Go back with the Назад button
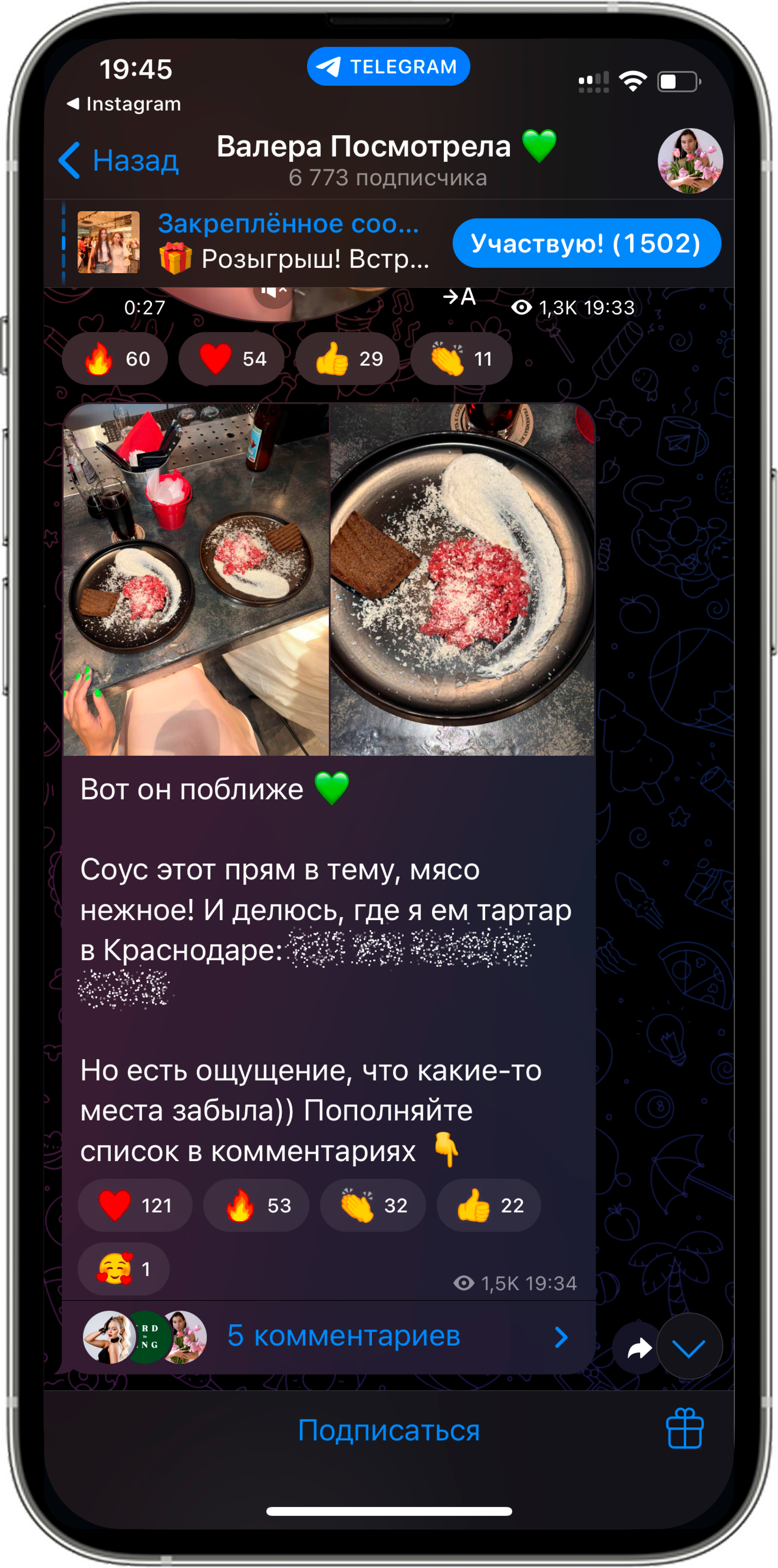Viewport: 778px width, 1568px height. point(118,161)
